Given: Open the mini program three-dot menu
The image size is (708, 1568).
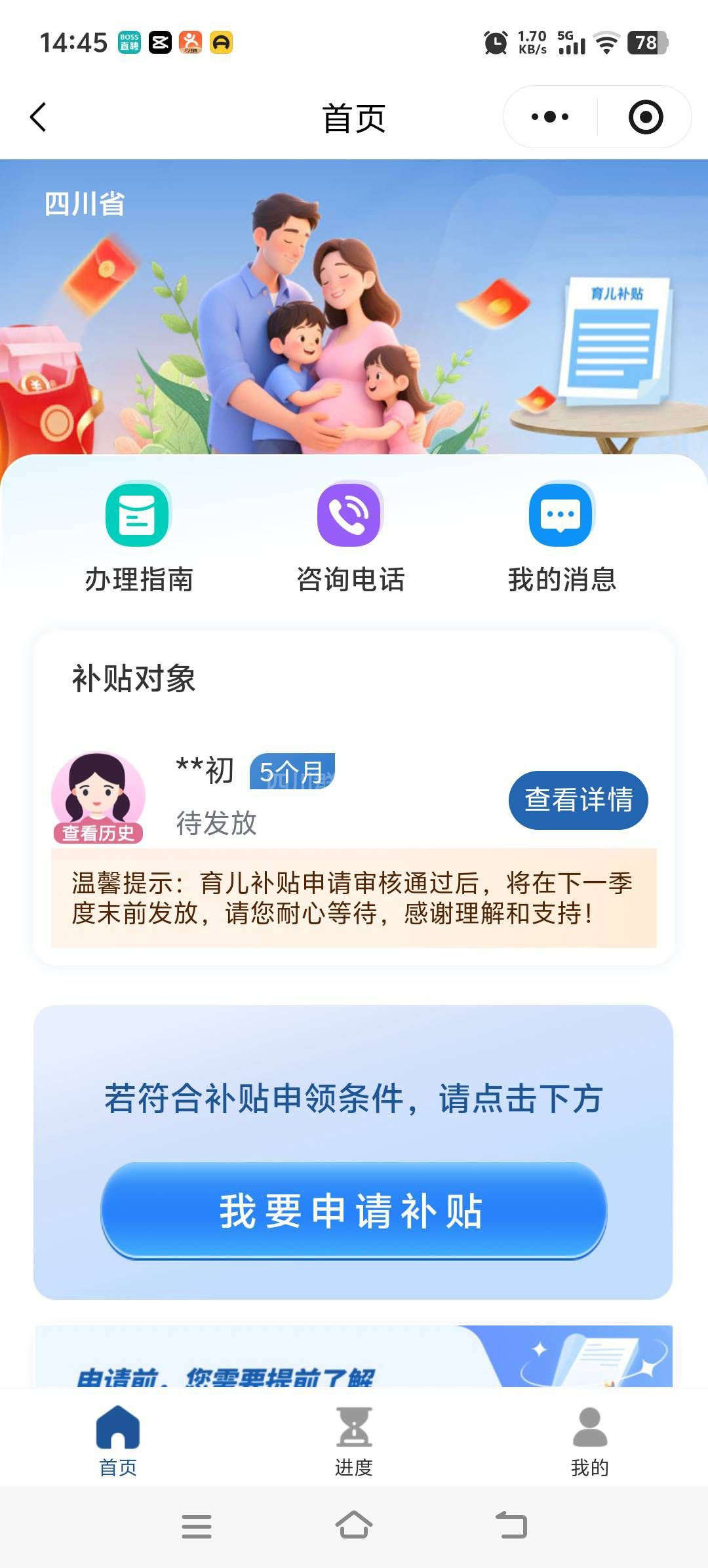Looking at the screenshot, I should [549, 117].
